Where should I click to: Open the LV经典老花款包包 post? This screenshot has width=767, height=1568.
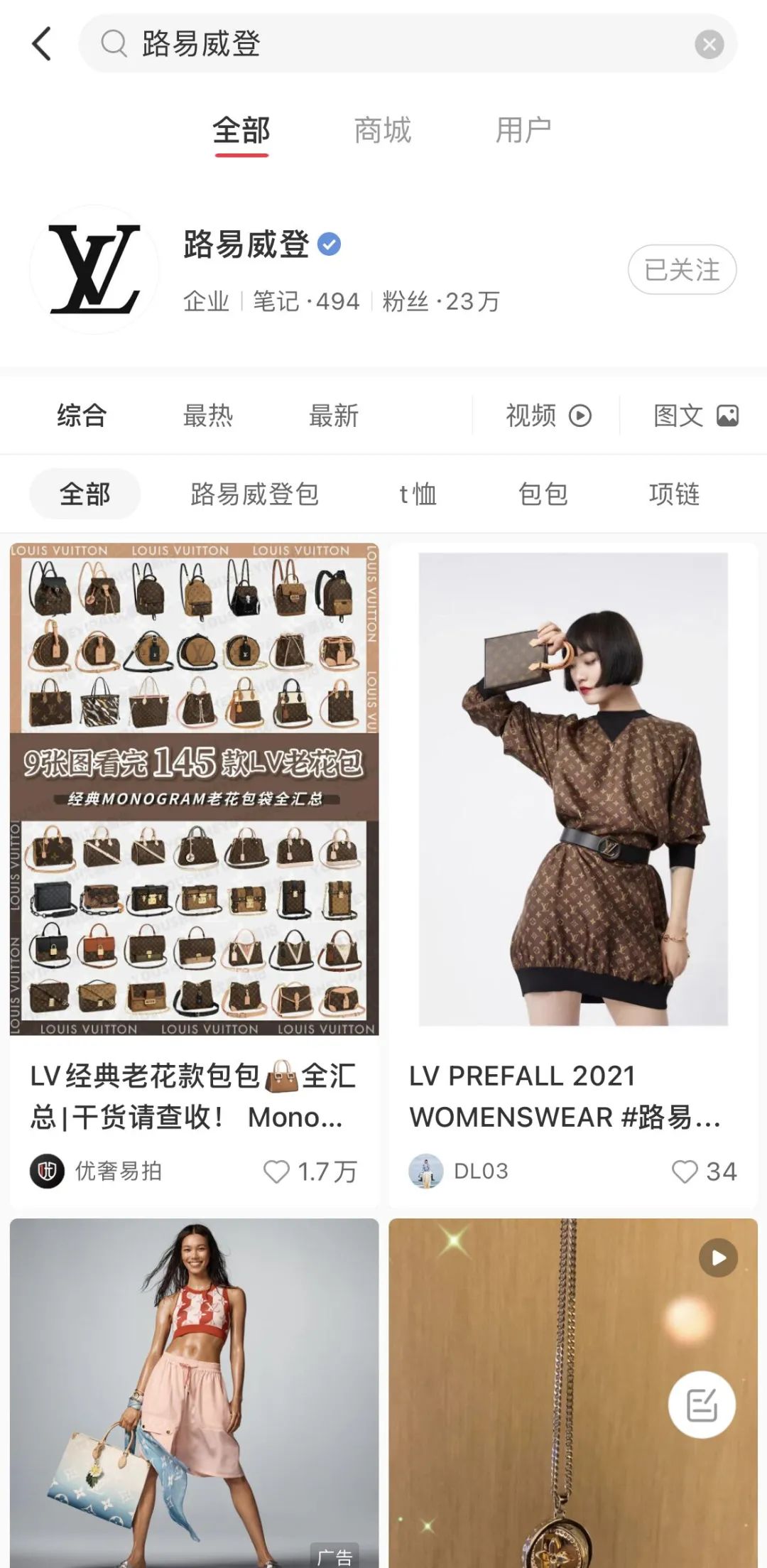point(194,789)
